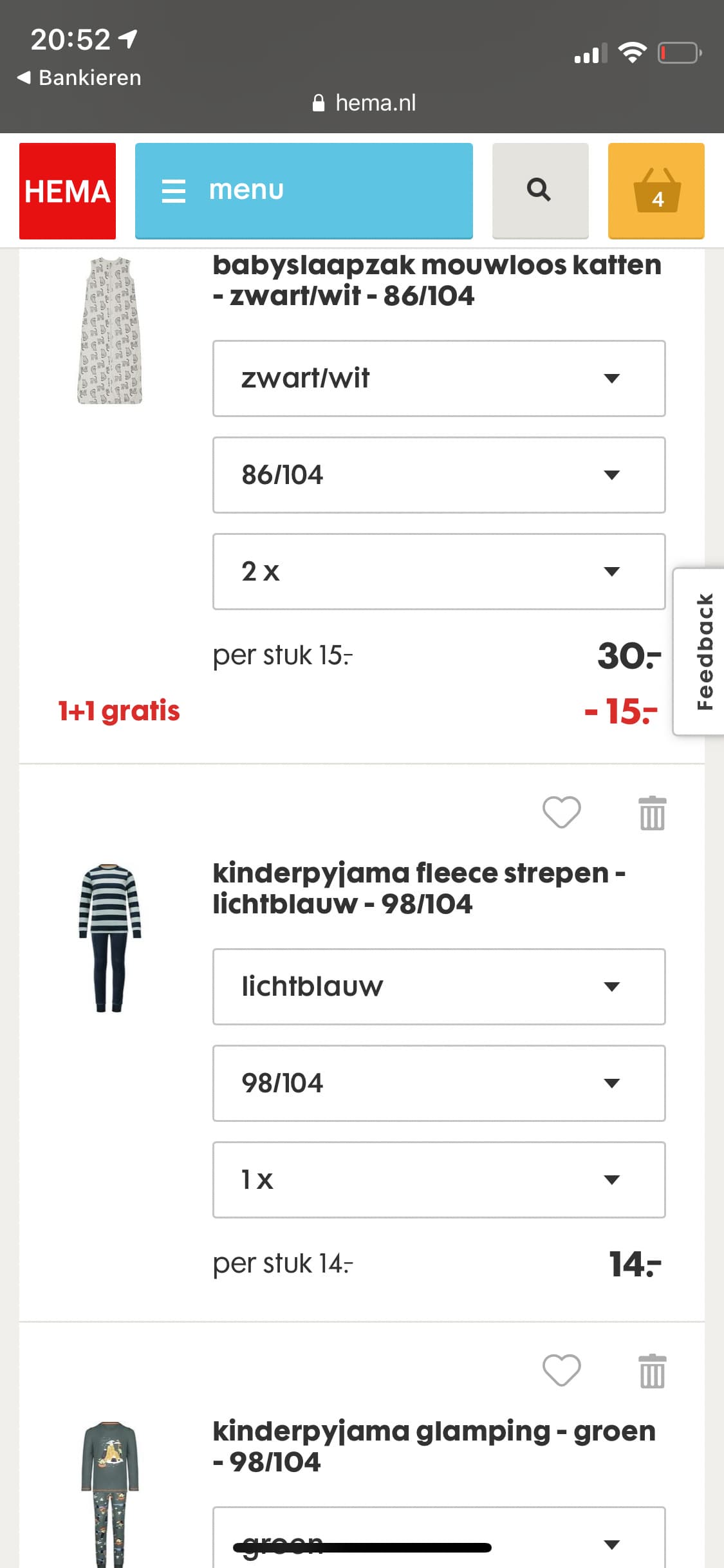This screenshot has width=724, height=1568.
Task: Open the babyslaapzak katten product image
Action: [110, 330]
